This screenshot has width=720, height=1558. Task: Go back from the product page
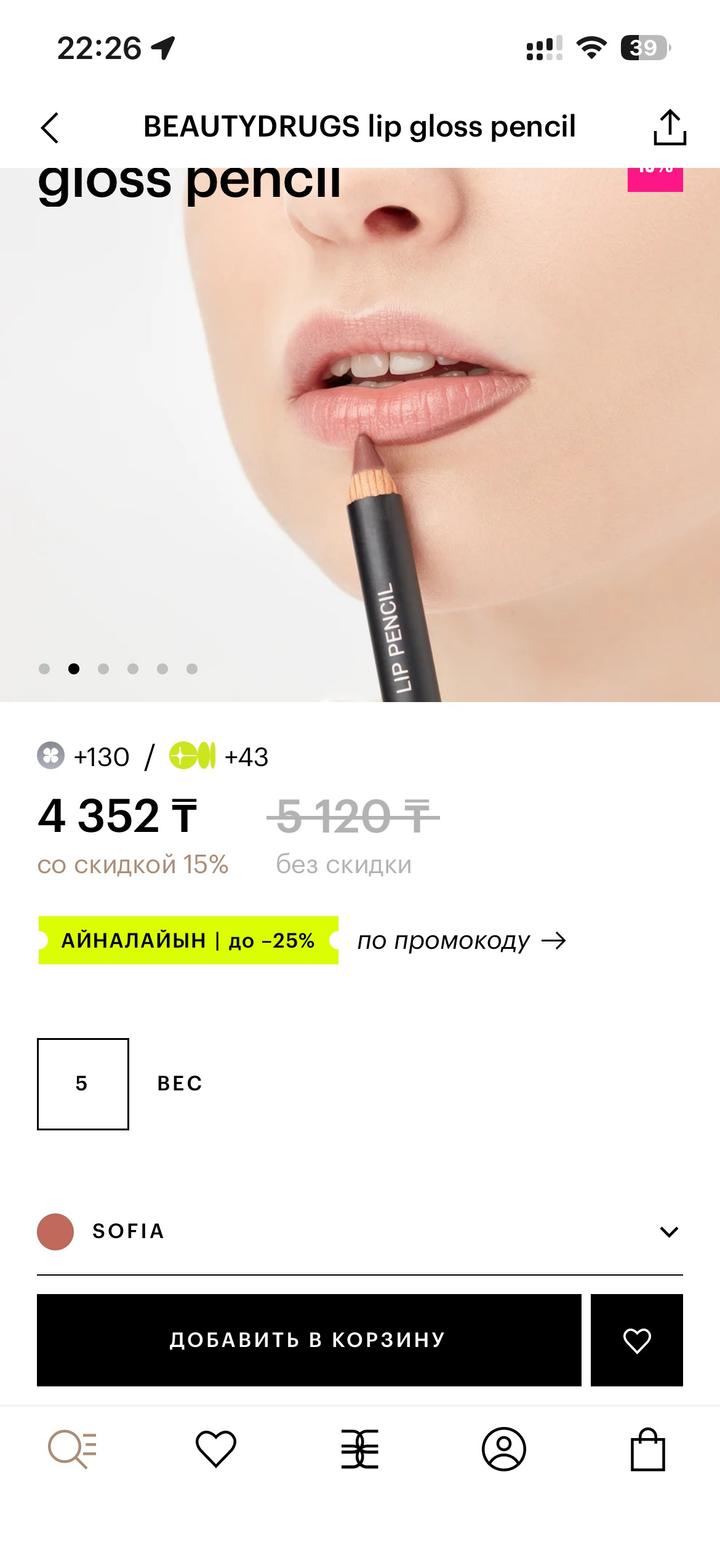[50, 128]
